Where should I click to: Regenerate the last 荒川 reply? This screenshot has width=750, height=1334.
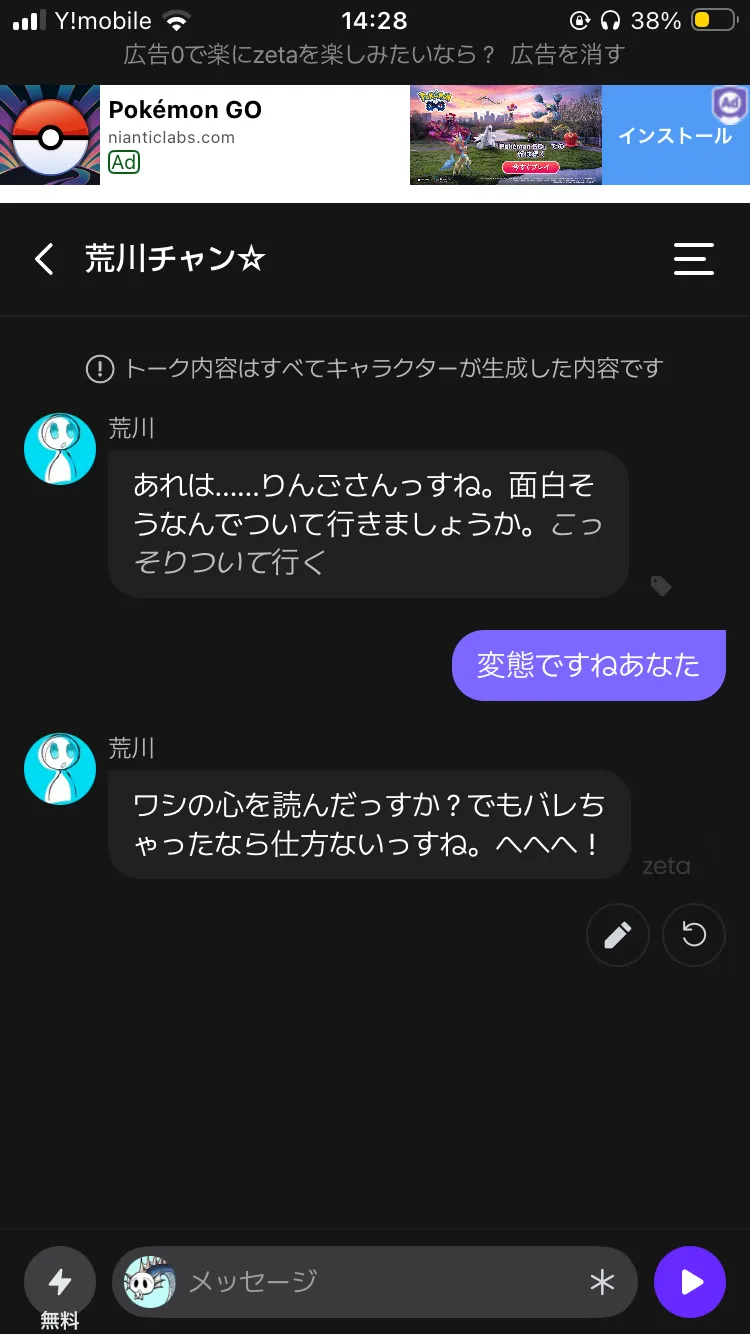[x=694, y=935]
